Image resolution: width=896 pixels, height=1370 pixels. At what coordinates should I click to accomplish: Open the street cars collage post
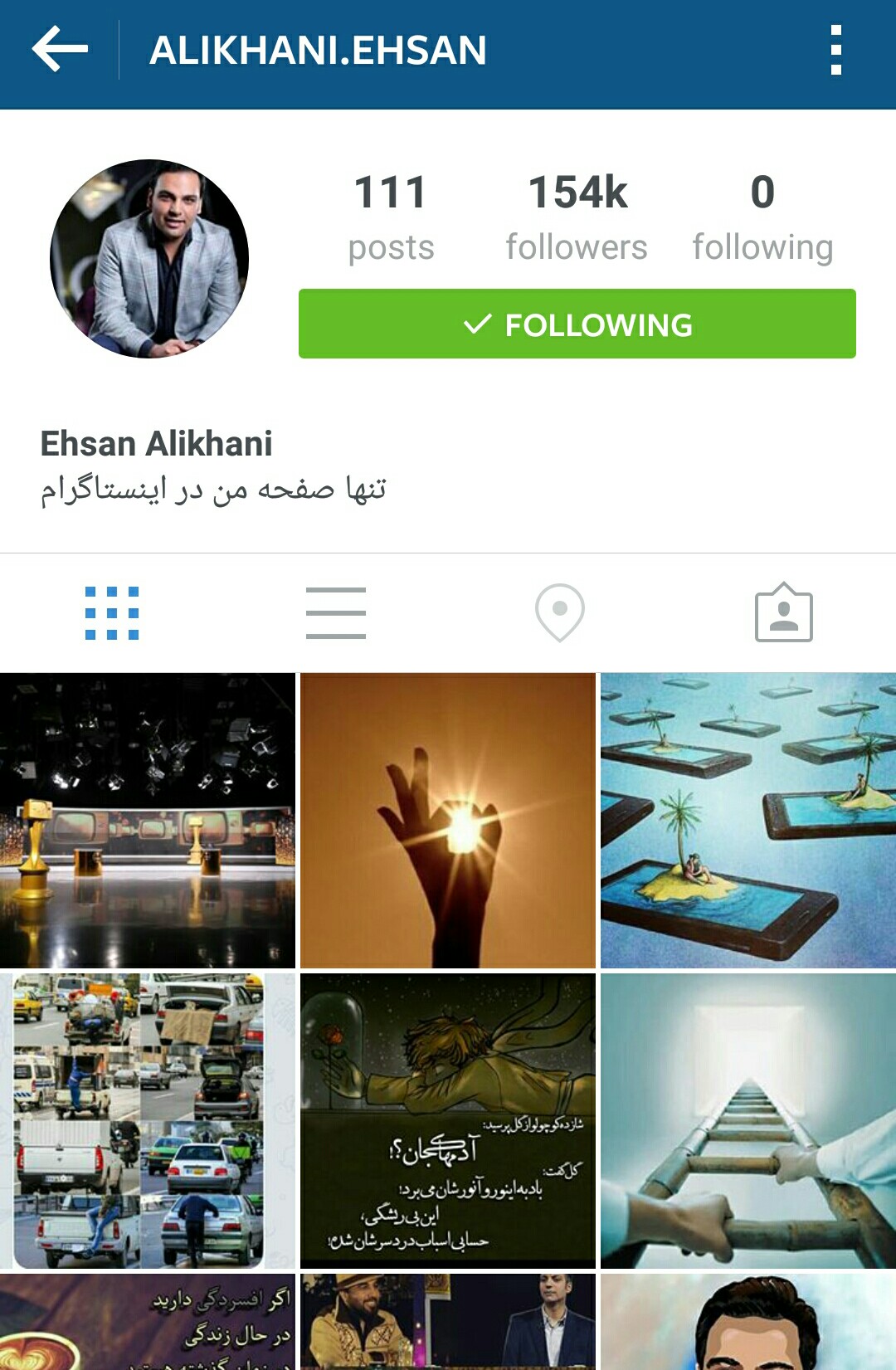click(x=148, y=1121)
